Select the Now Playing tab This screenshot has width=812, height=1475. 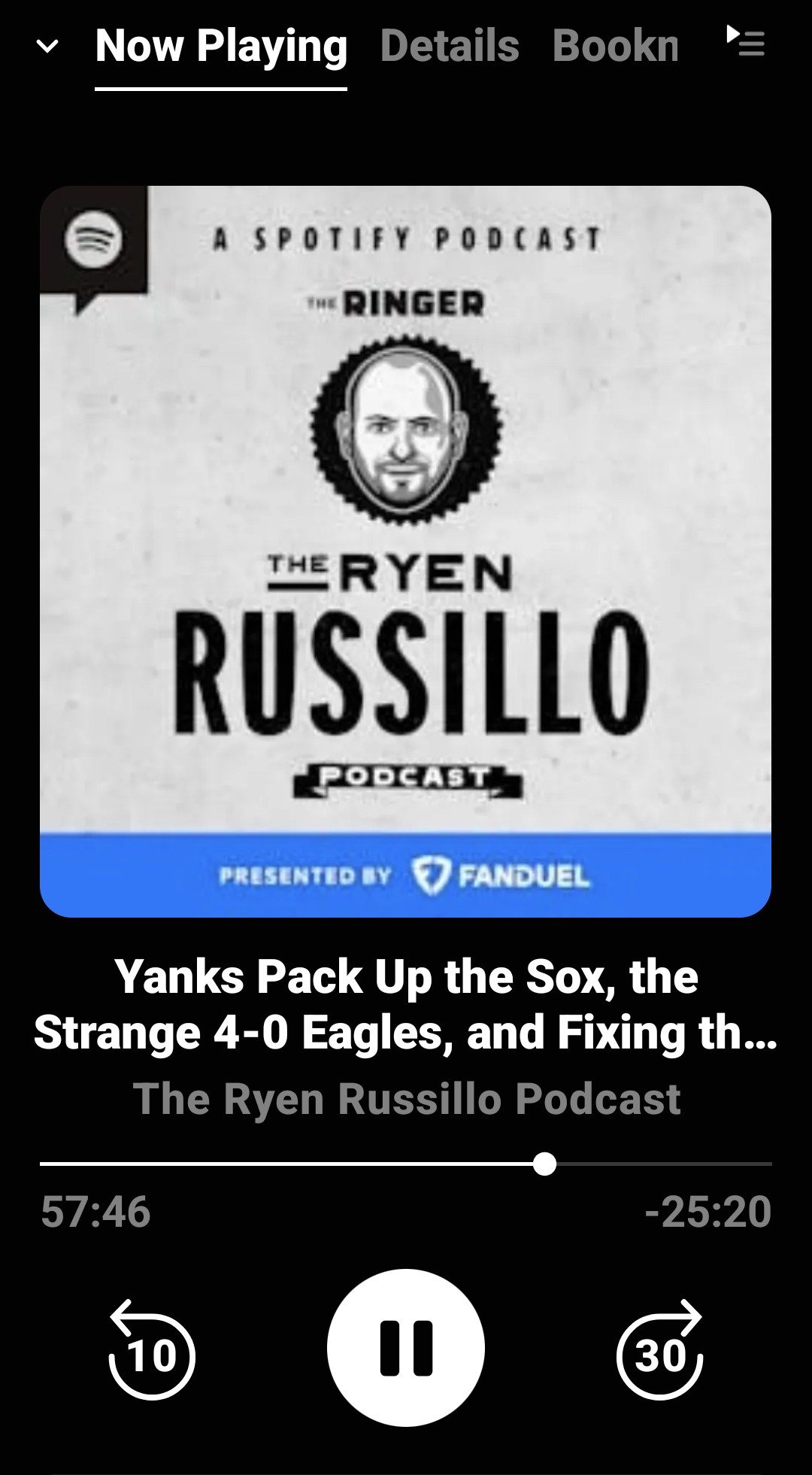point(221,47)
